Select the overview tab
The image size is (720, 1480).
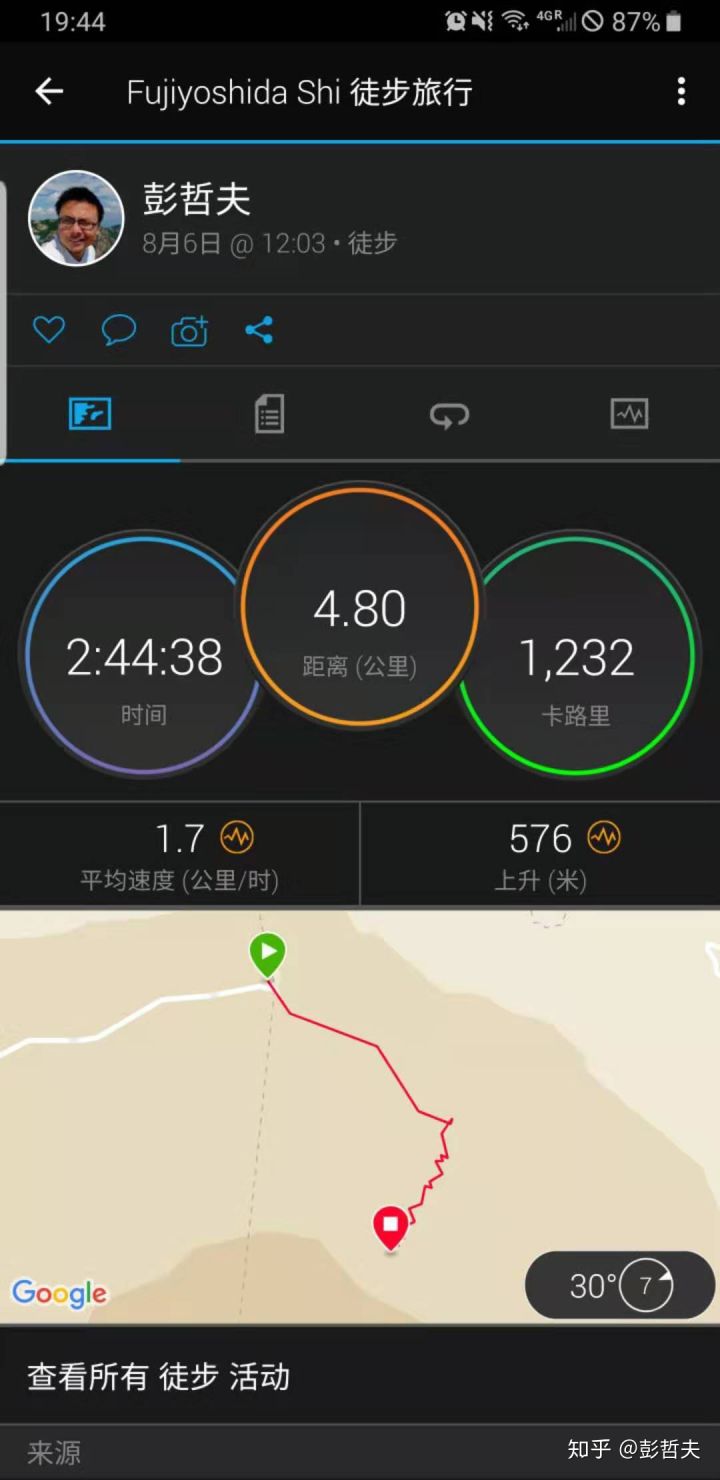coord(90,414)
